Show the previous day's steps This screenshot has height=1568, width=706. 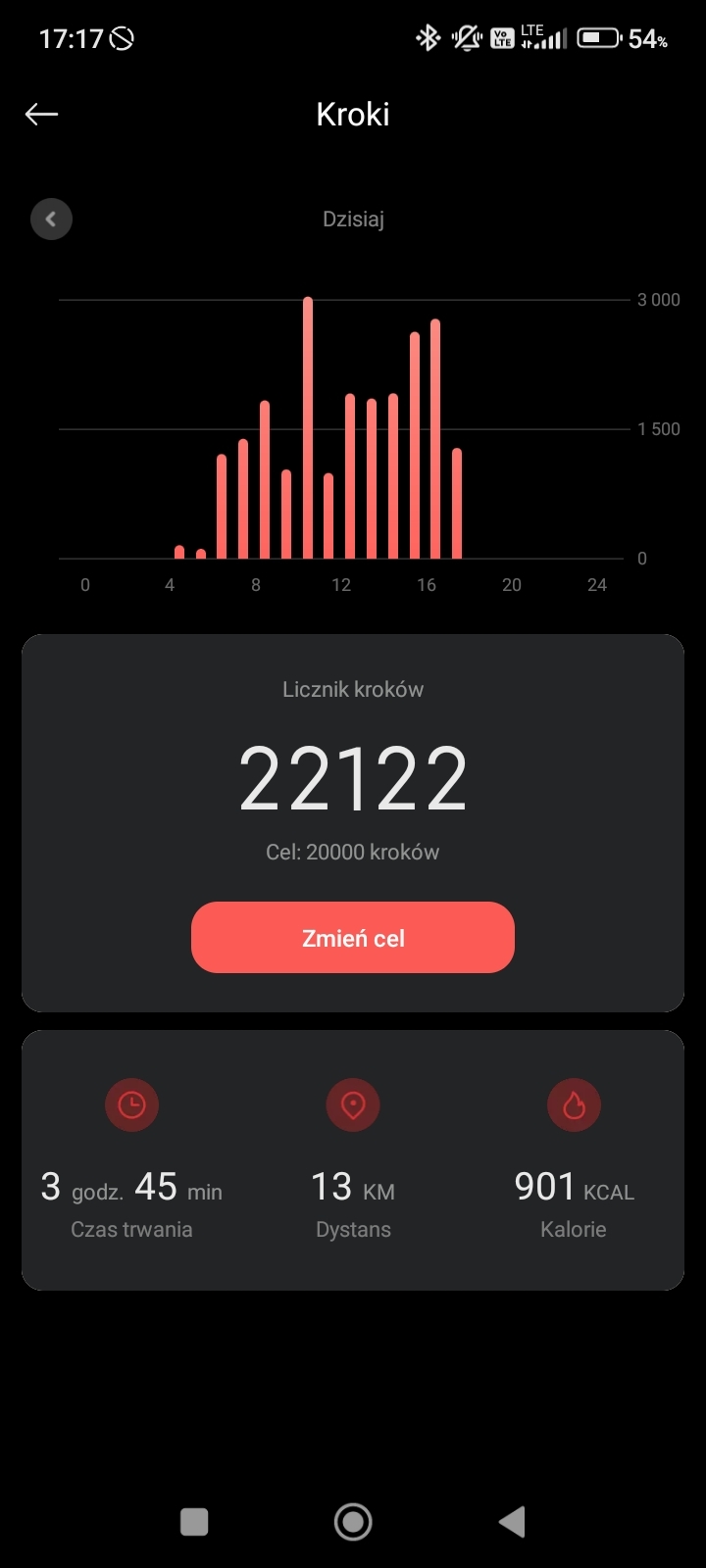(x=51, y=220)
